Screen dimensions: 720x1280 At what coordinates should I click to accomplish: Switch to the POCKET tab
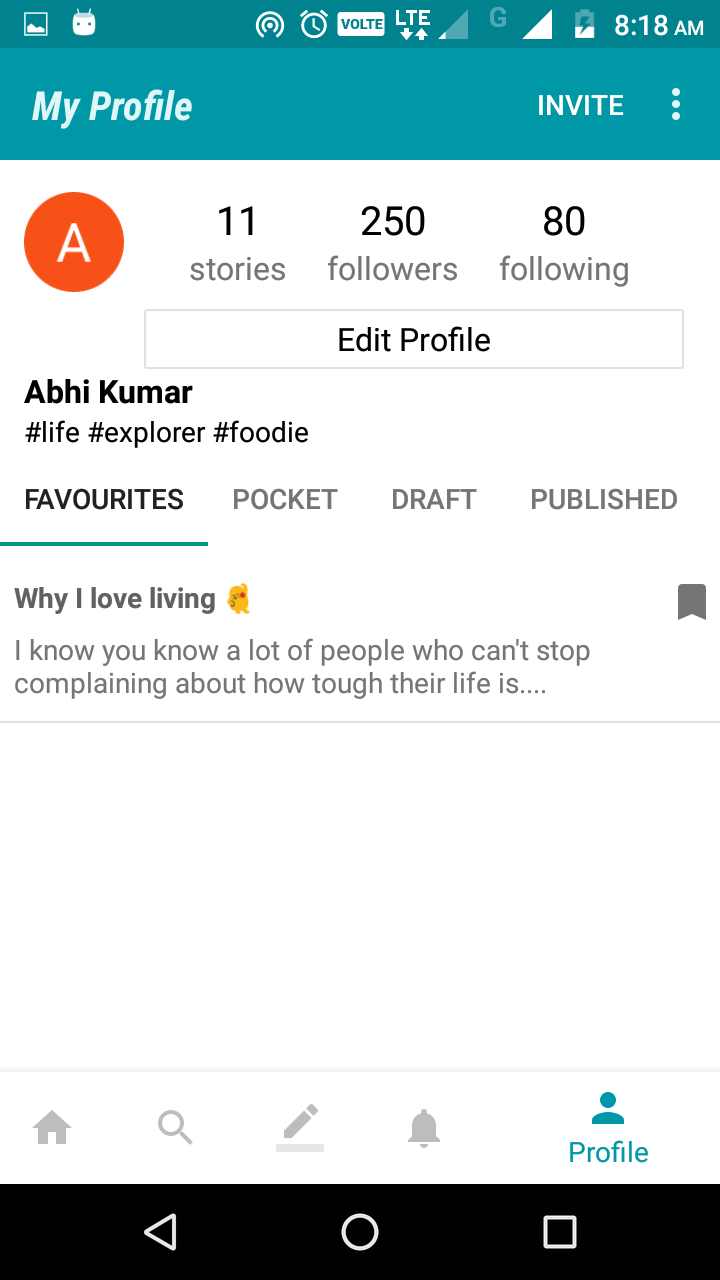pos(285,499)
